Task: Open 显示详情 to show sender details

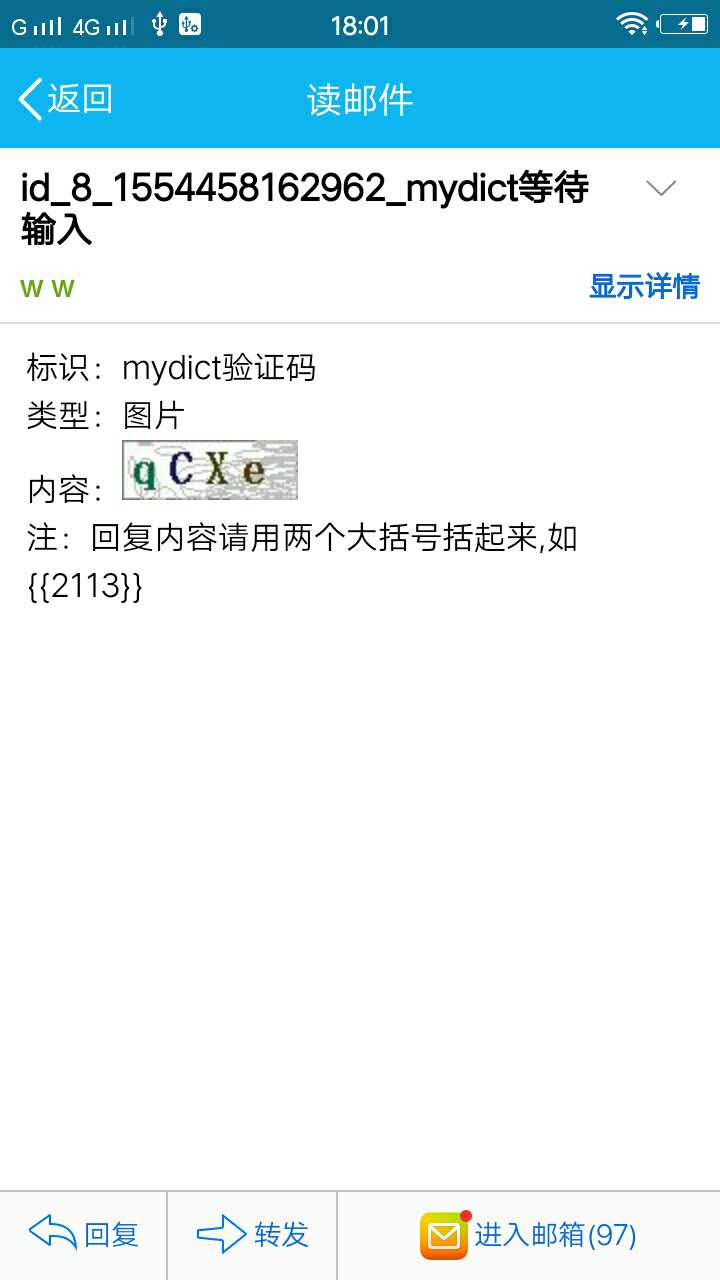Action: pyautogui.click(x=644, y=287)
